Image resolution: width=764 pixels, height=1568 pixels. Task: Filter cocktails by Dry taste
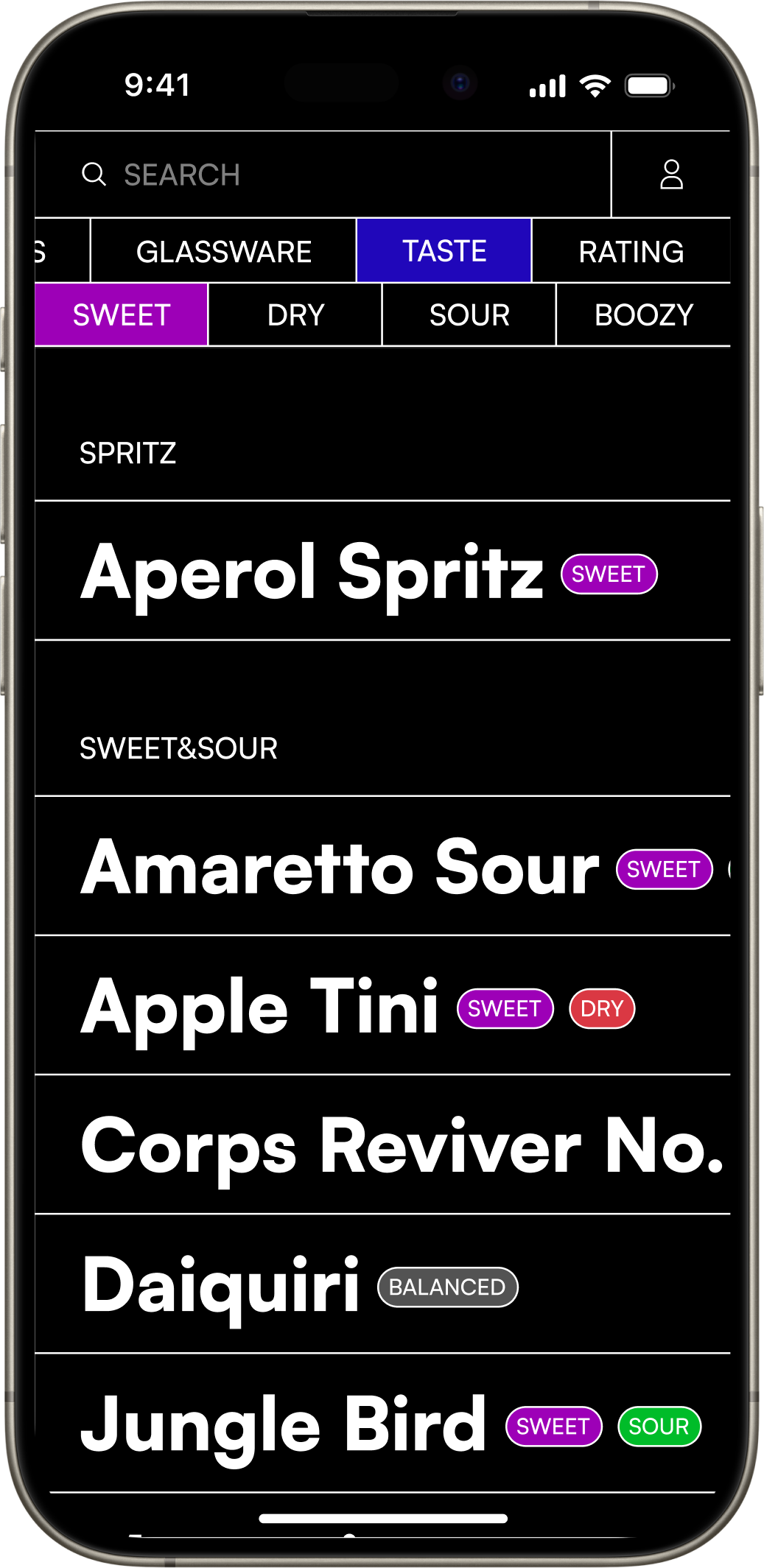click(x=295, y=315)
